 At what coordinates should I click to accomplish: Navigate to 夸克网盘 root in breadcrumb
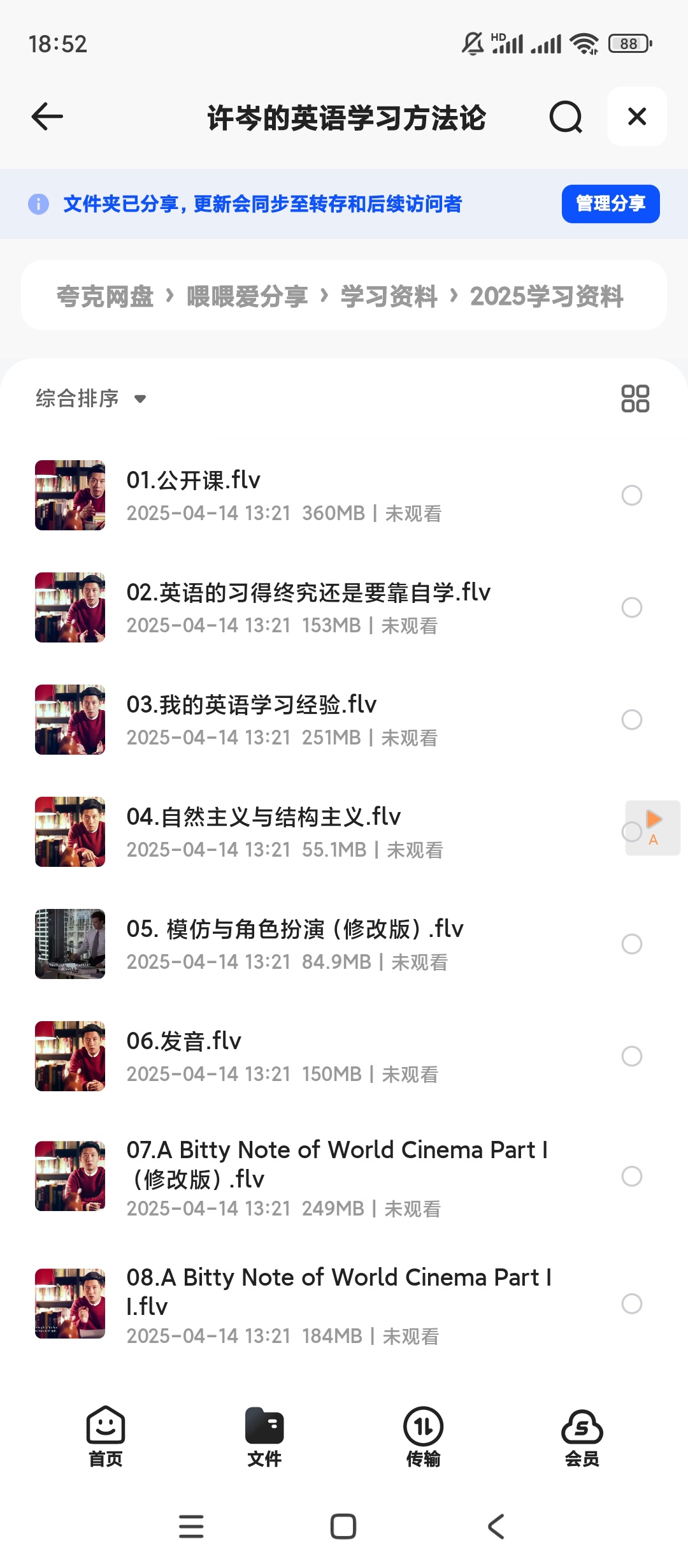[103, 296]
